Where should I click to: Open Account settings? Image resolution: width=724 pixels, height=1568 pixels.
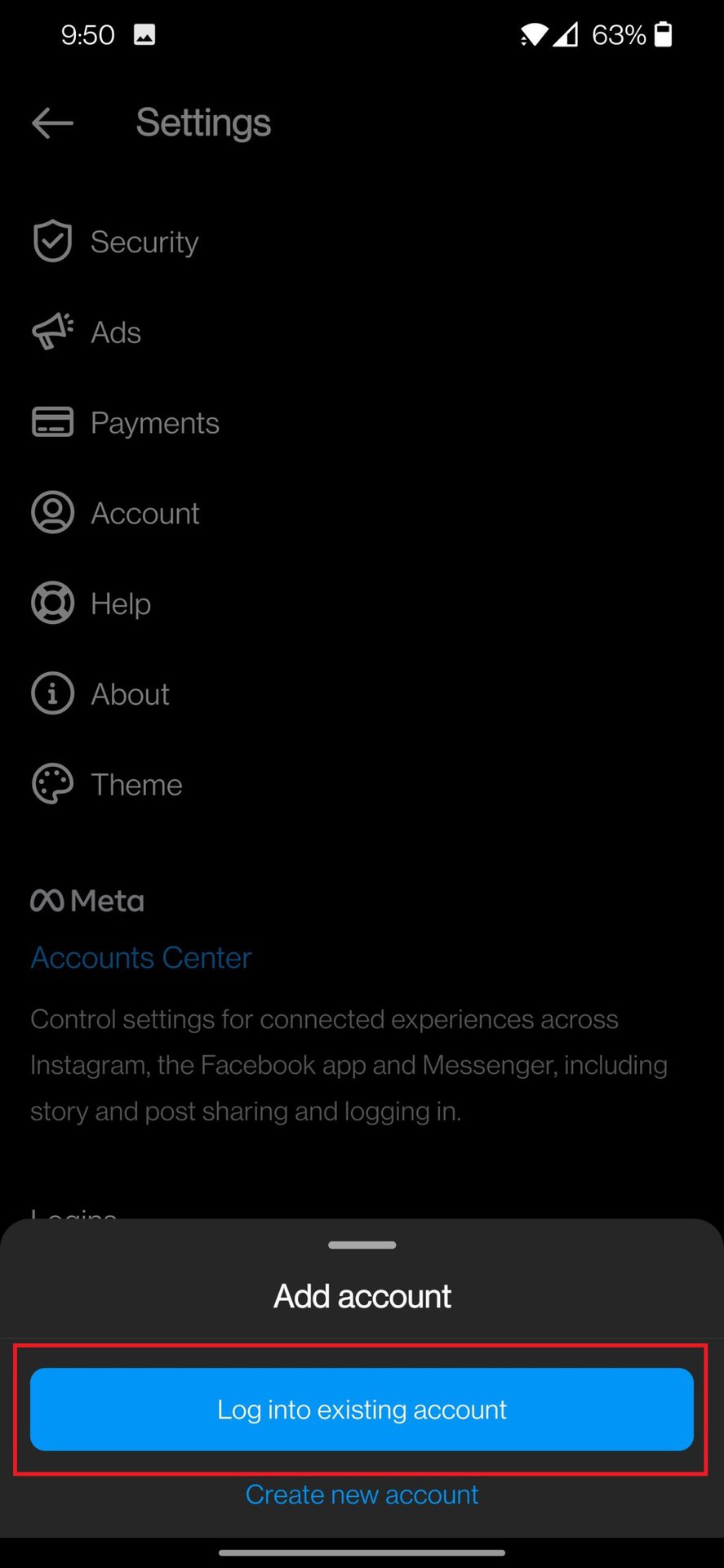pyautogui.click(x=144, y=513)
